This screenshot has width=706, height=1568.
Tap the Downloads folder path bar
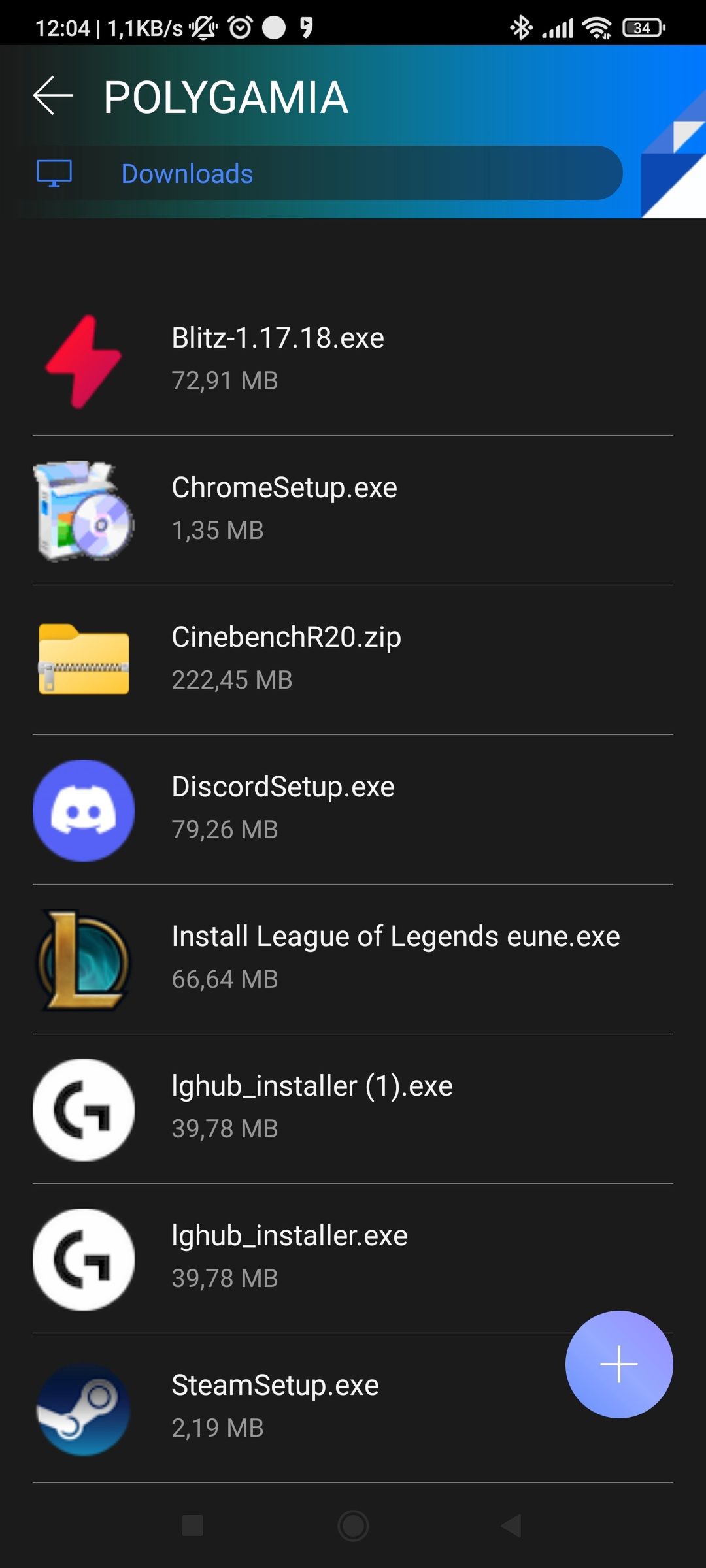pos(327,174)
